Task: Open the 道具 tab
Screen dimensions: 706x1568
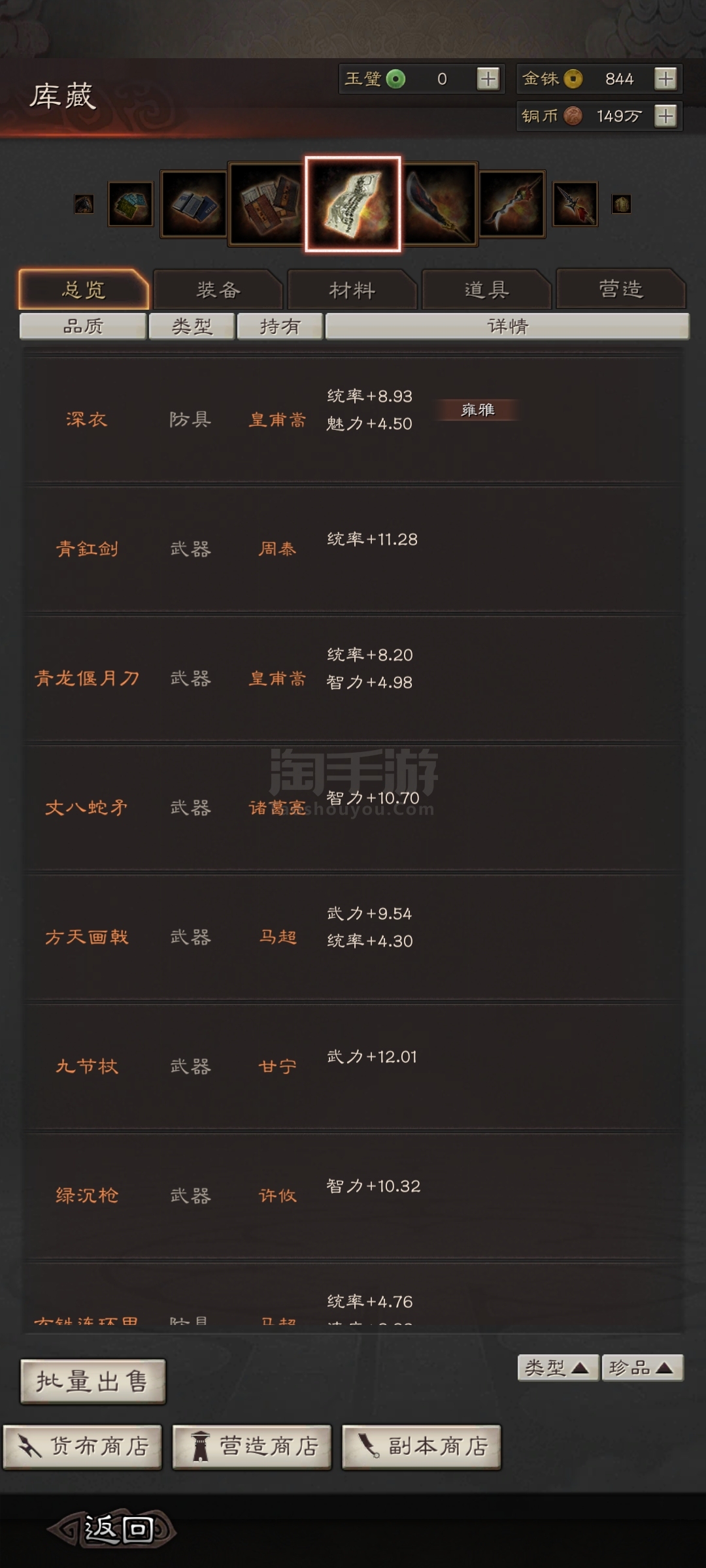Action: (487, 289)
